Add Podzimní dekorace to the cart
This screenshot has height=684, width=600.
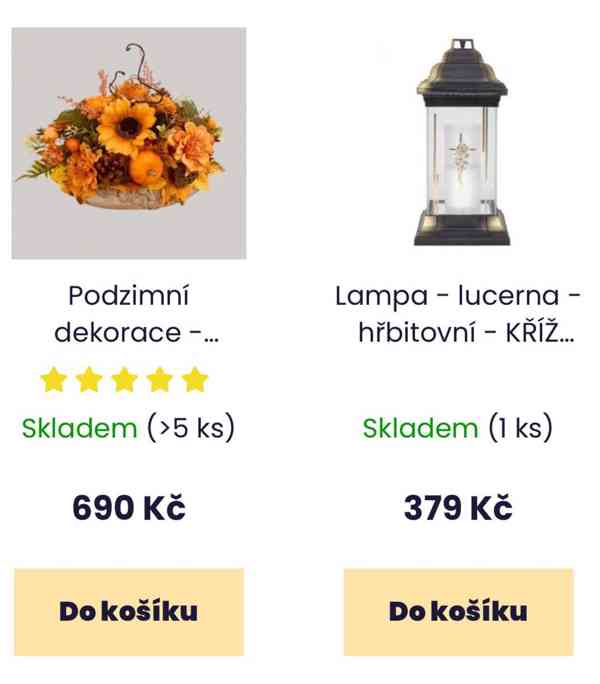(x=129, y=612)
